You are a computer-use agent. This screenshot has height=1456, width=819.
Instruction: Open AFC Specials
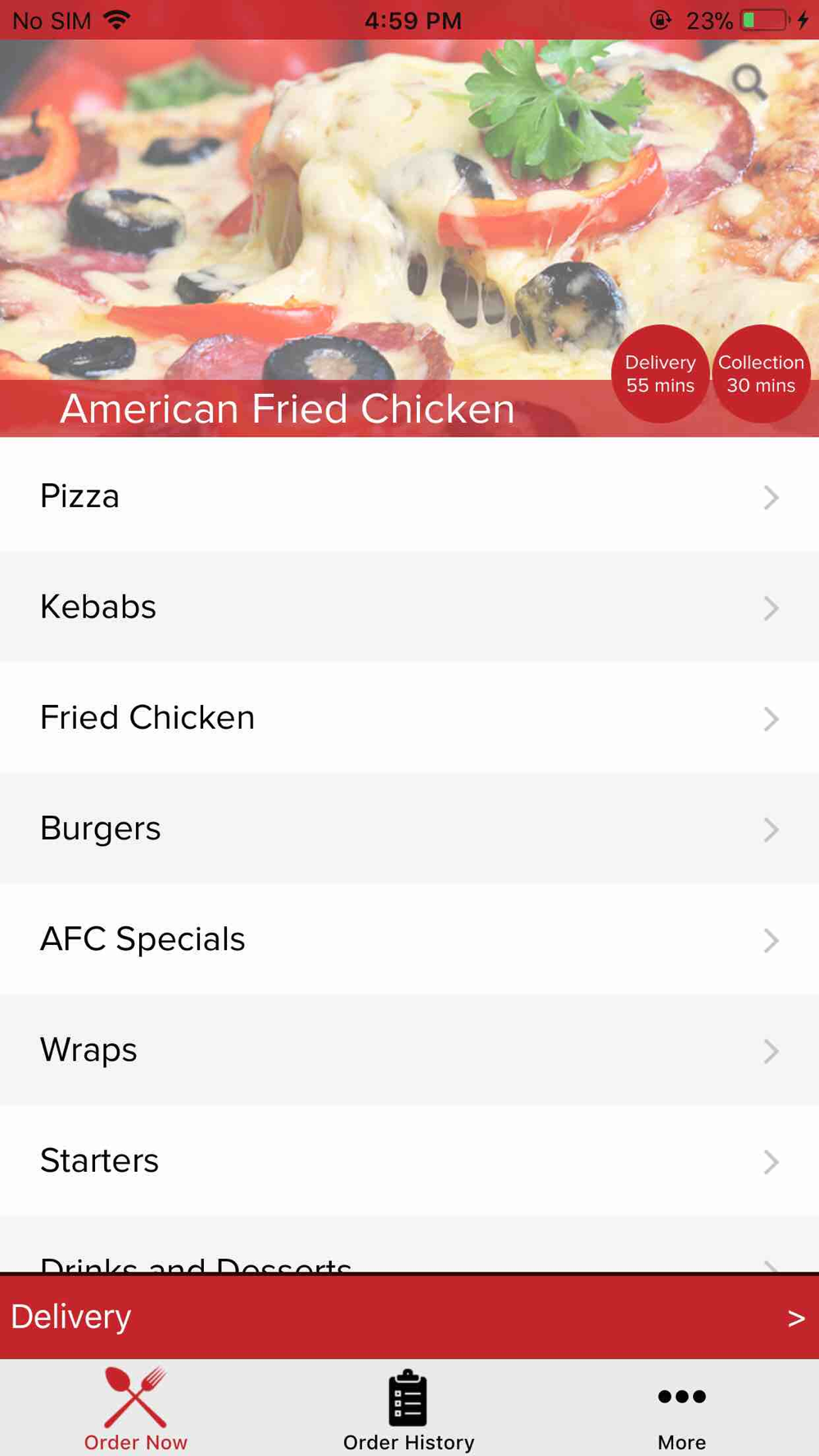coord(409,939)
